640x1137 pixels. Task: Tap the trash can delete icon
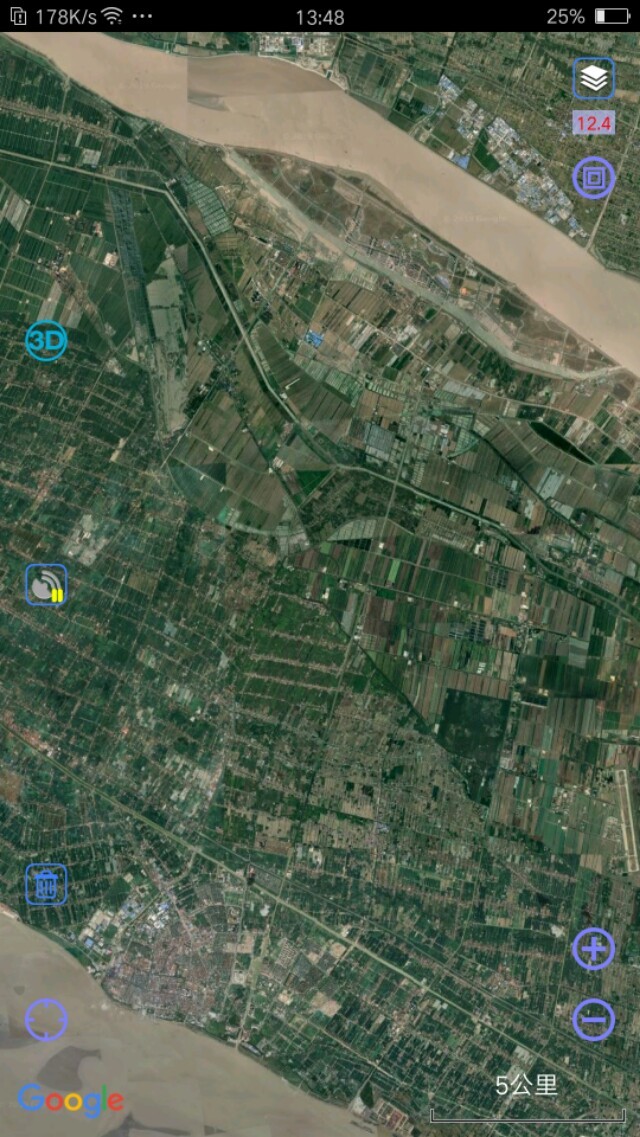click(46, 884)
